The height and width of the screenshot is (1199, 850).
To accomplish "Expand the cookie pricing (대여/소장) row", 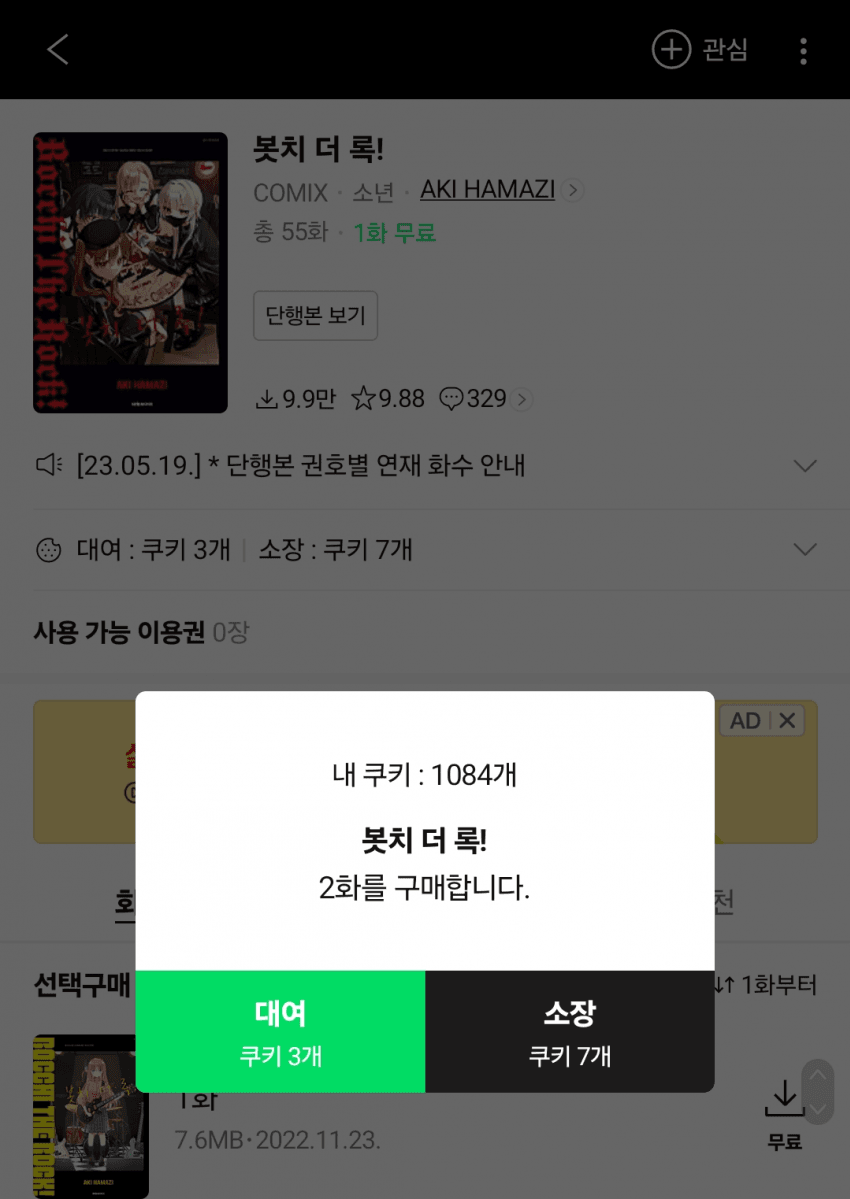I will tap(804, 549).
